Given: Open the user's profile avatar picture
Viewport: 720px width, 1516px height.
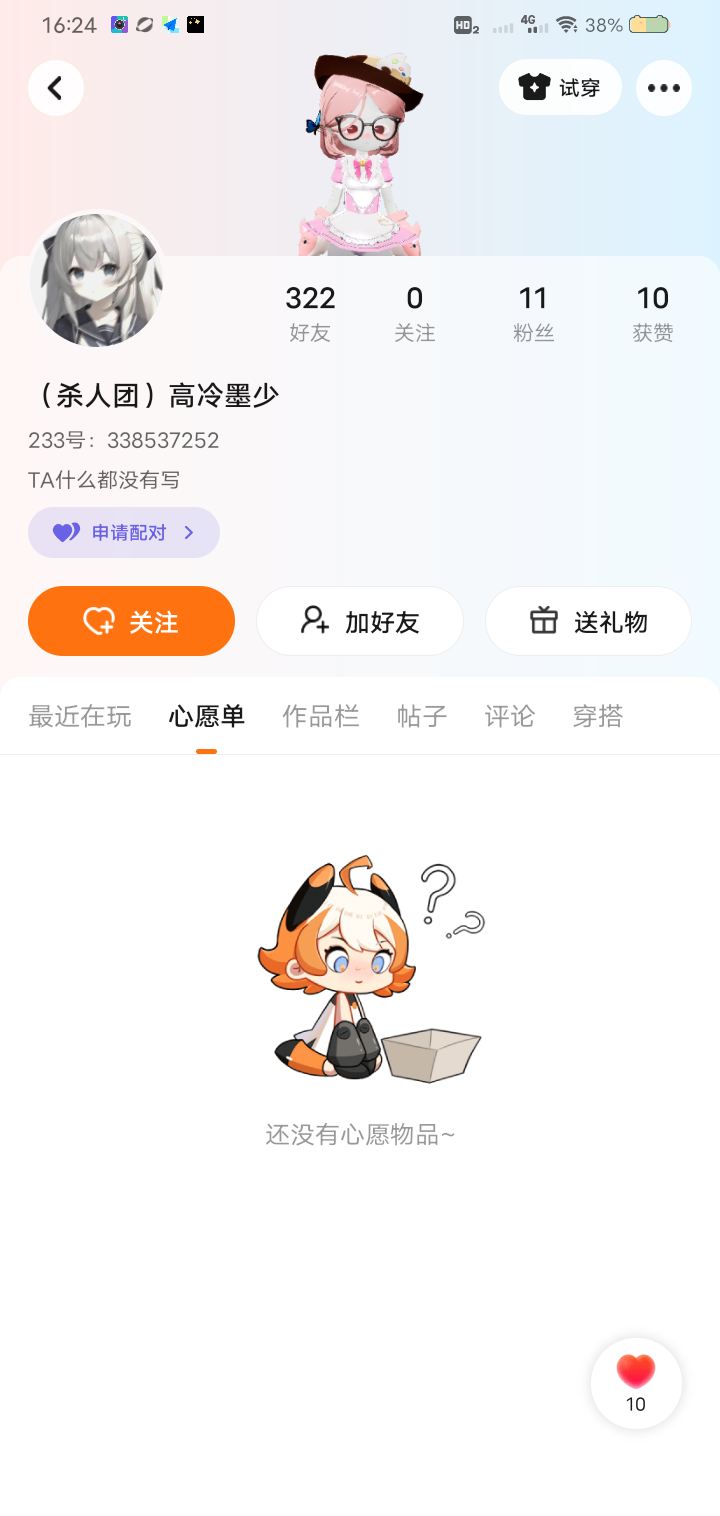Looking at the screenshot, I should (97, 280).
